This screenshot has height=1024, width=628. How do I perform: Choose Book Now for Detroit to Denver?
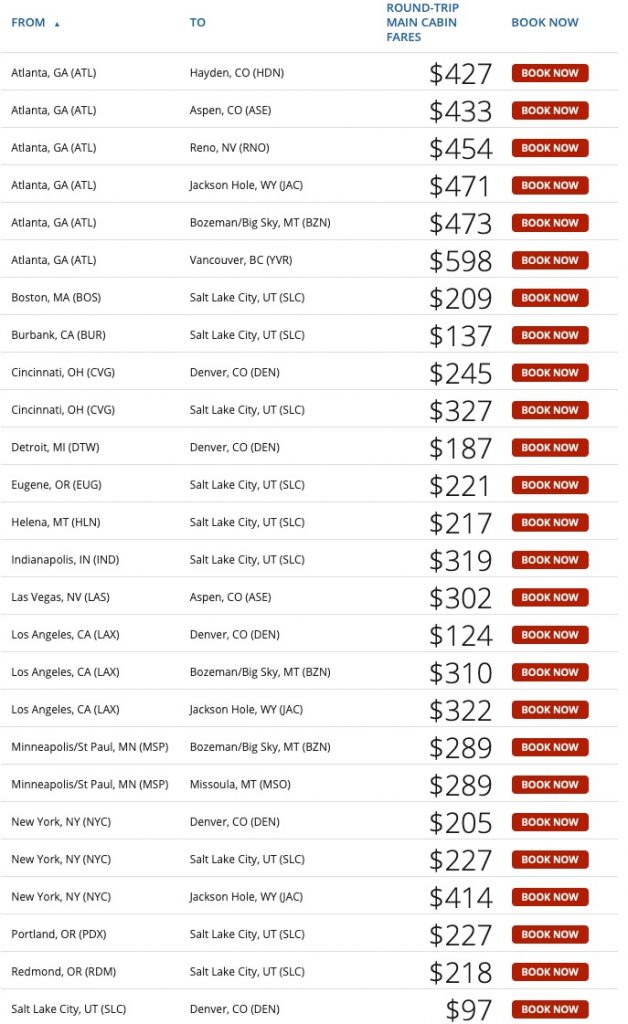[x=549, y=447]
